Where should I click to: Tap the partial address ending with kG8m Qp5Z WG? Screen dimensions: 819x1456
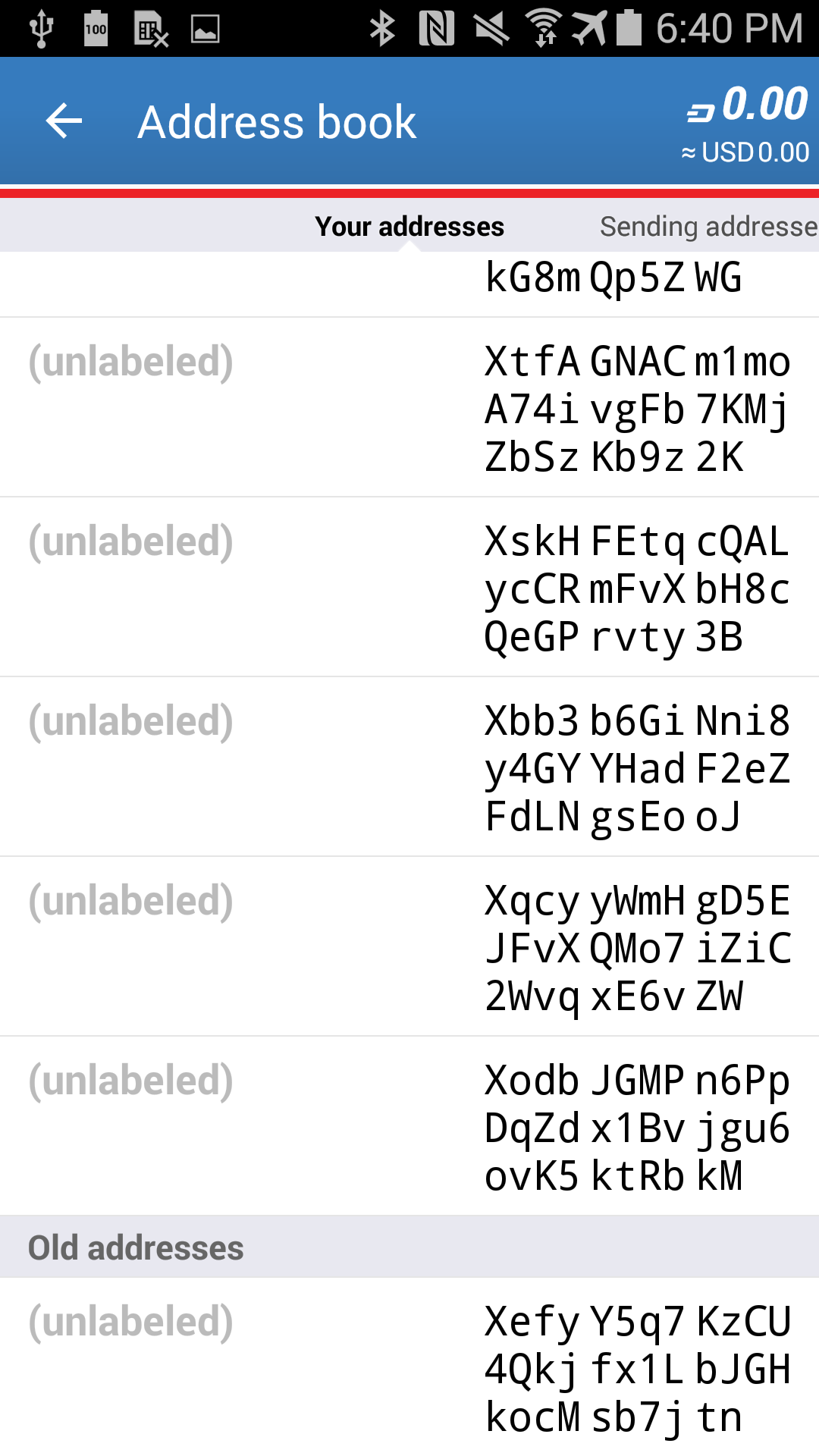coord(409,284)
